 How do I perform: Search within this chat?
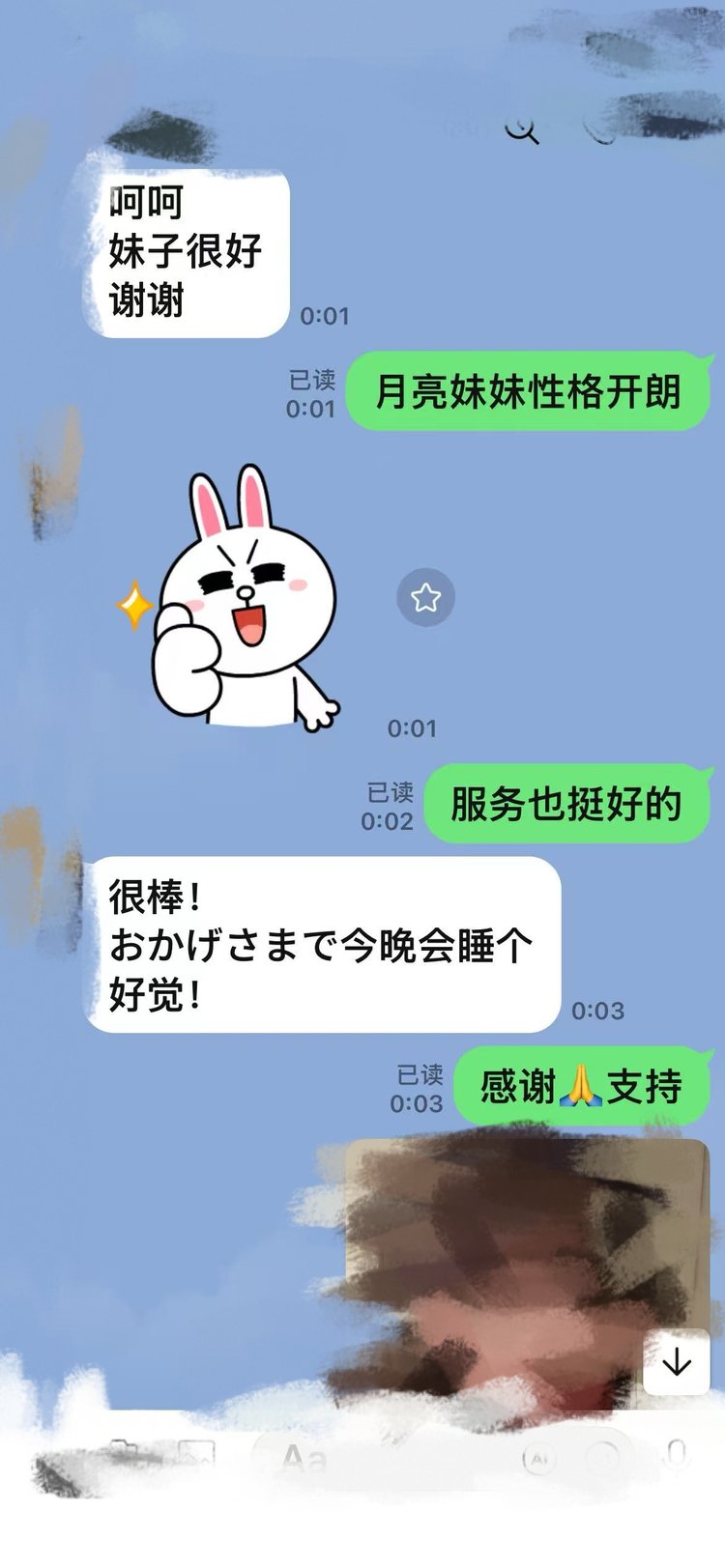[x=522, y=130]
